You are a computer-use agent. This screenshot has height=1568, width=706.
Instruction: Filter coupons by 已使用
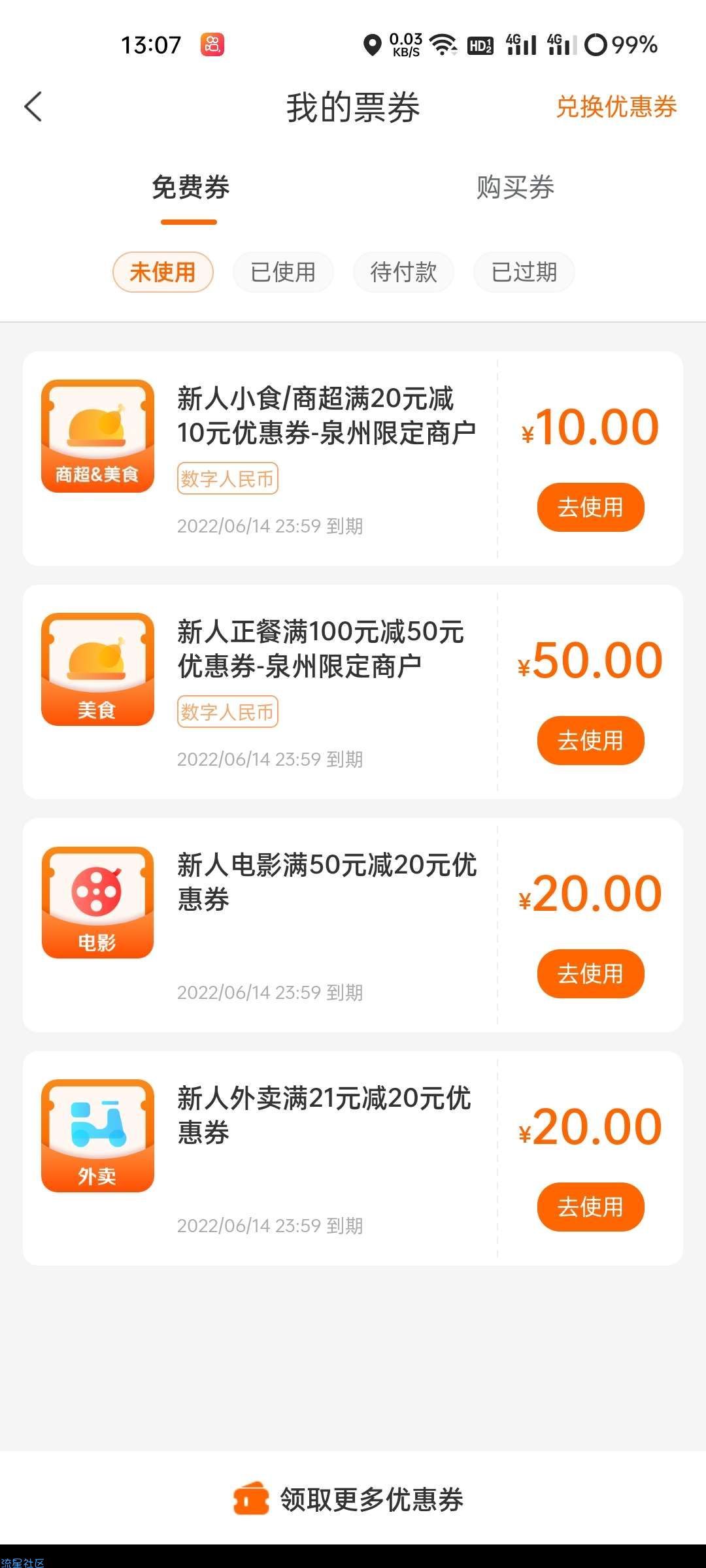(x=283, y=272)
